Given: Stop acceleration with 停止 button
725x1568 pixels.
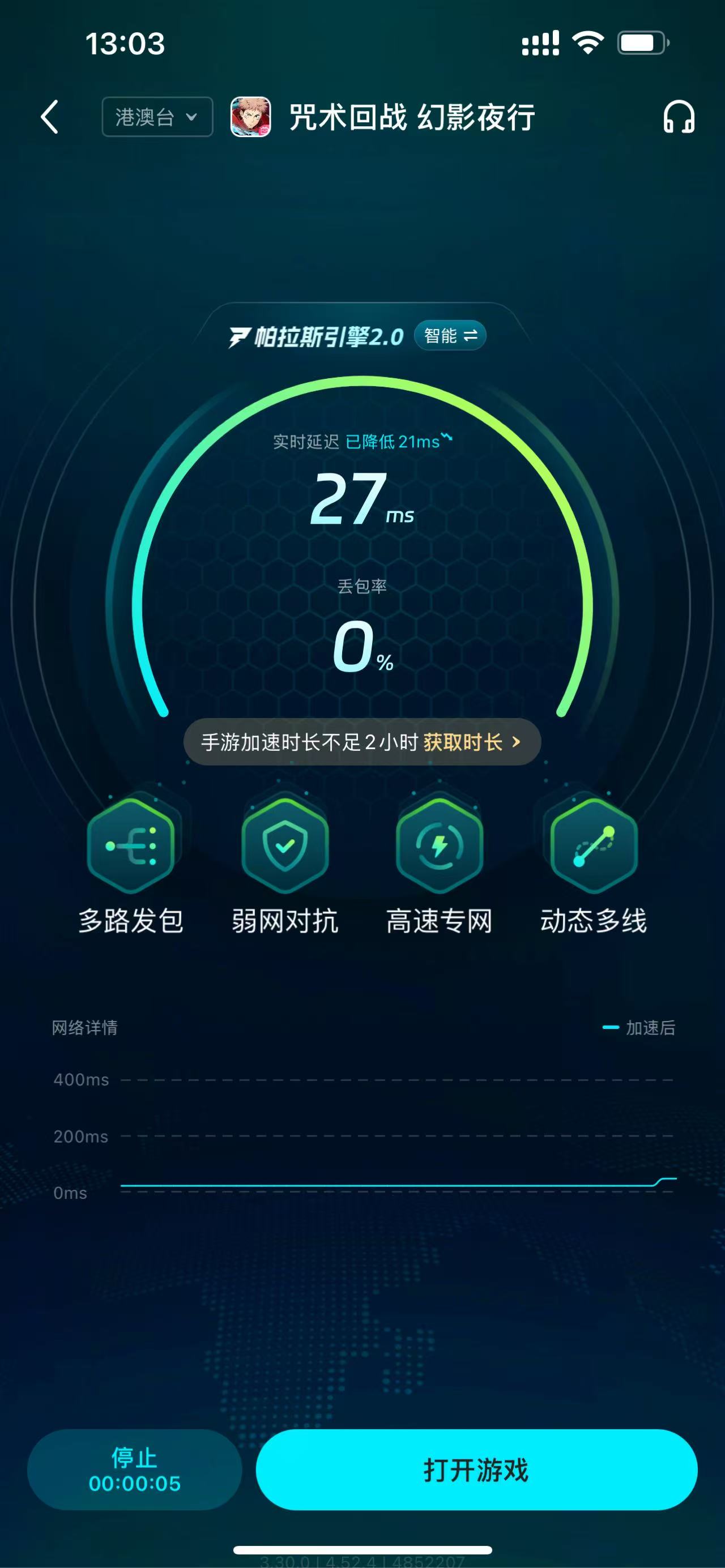Looking at the screenshot, I should tap(135, 1469).
